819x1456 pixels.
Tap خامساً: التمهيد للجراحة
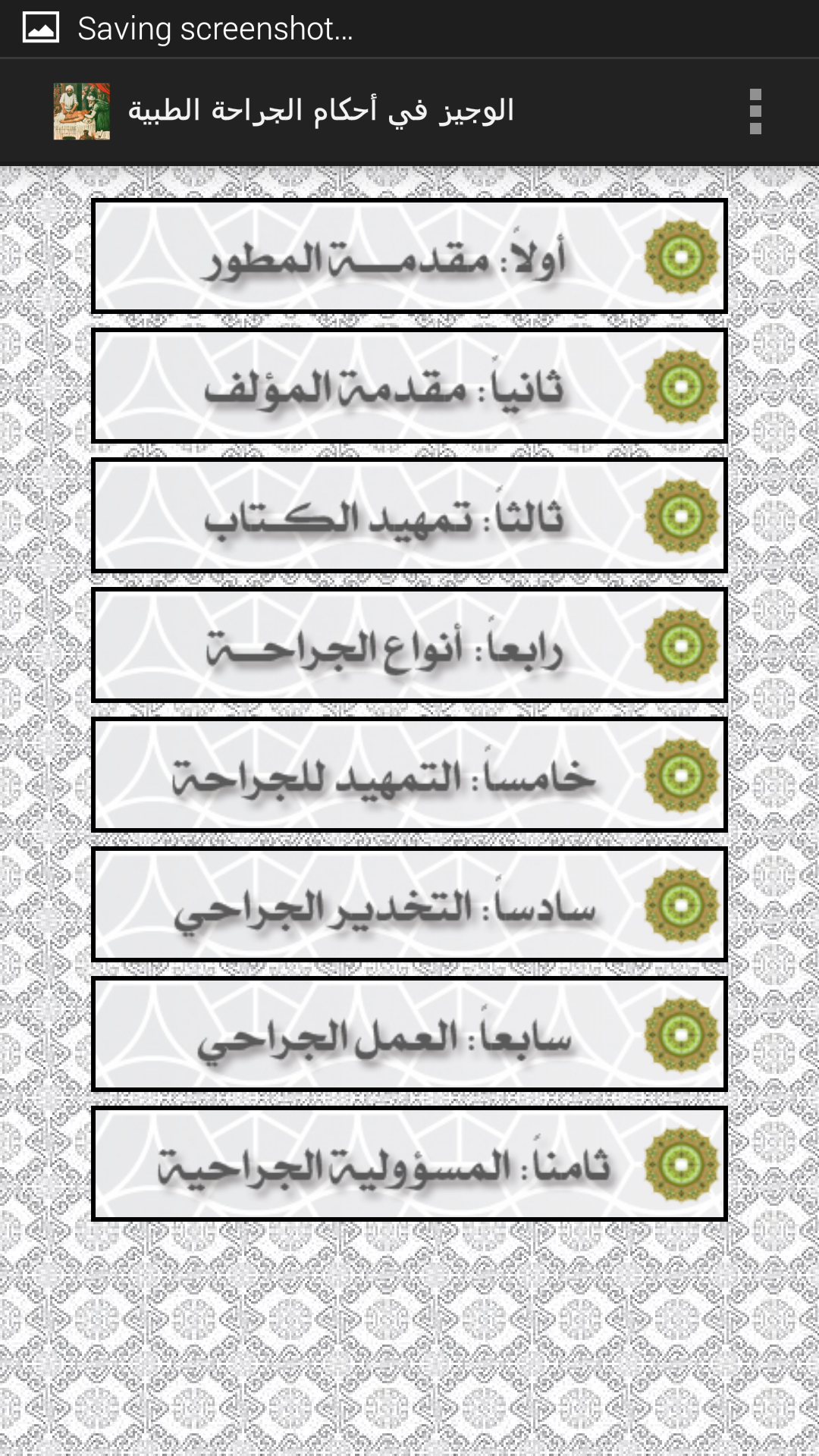coord(409,775)
